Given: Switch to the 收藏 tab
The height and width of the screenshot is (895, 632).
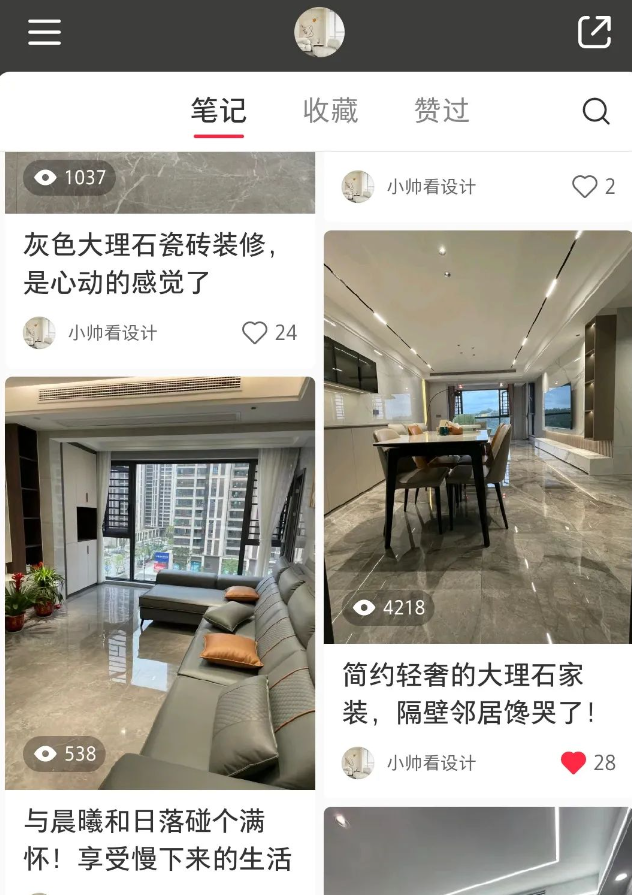Looking at the screenshot, I should (x=330, y=110).
